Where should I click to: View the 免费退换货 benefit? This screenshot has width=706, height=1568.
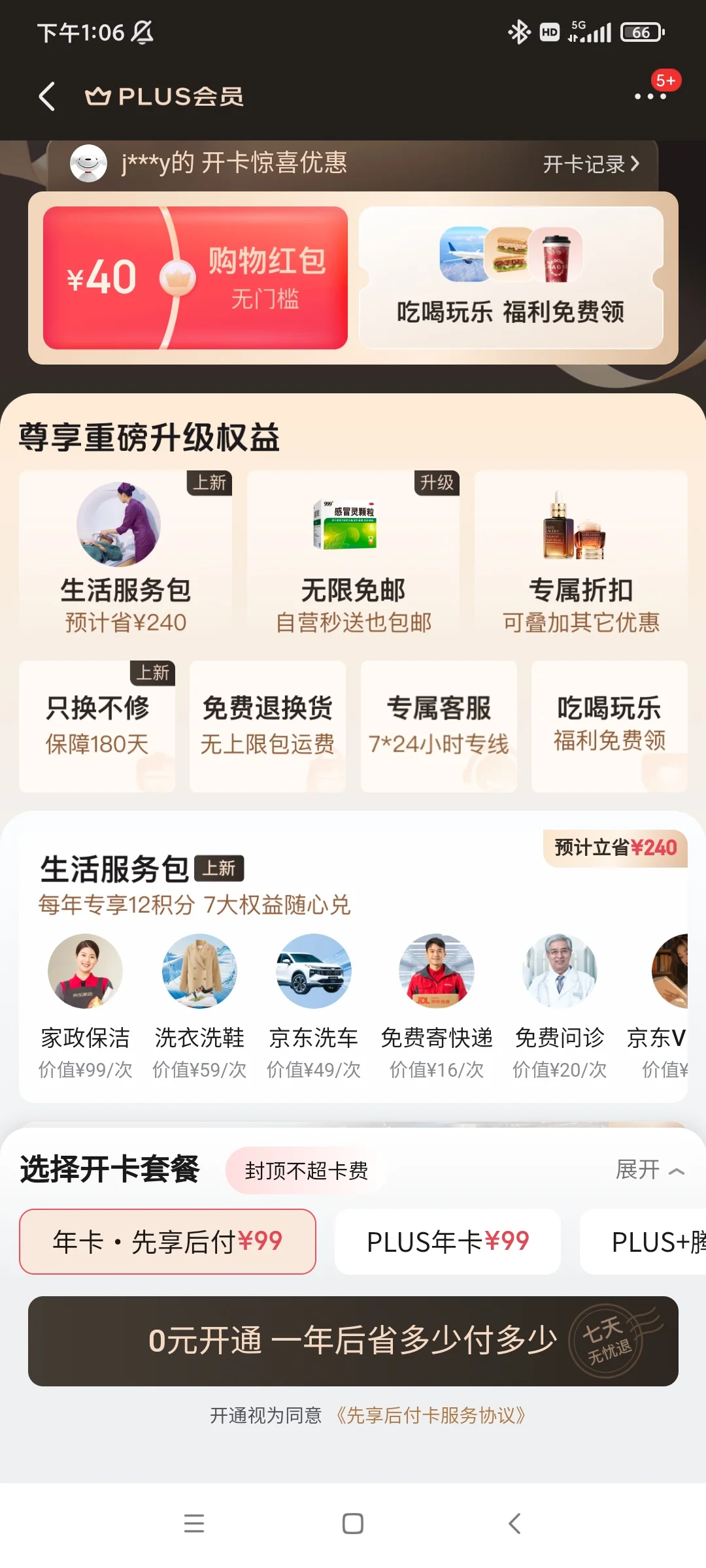click(267, 727)
